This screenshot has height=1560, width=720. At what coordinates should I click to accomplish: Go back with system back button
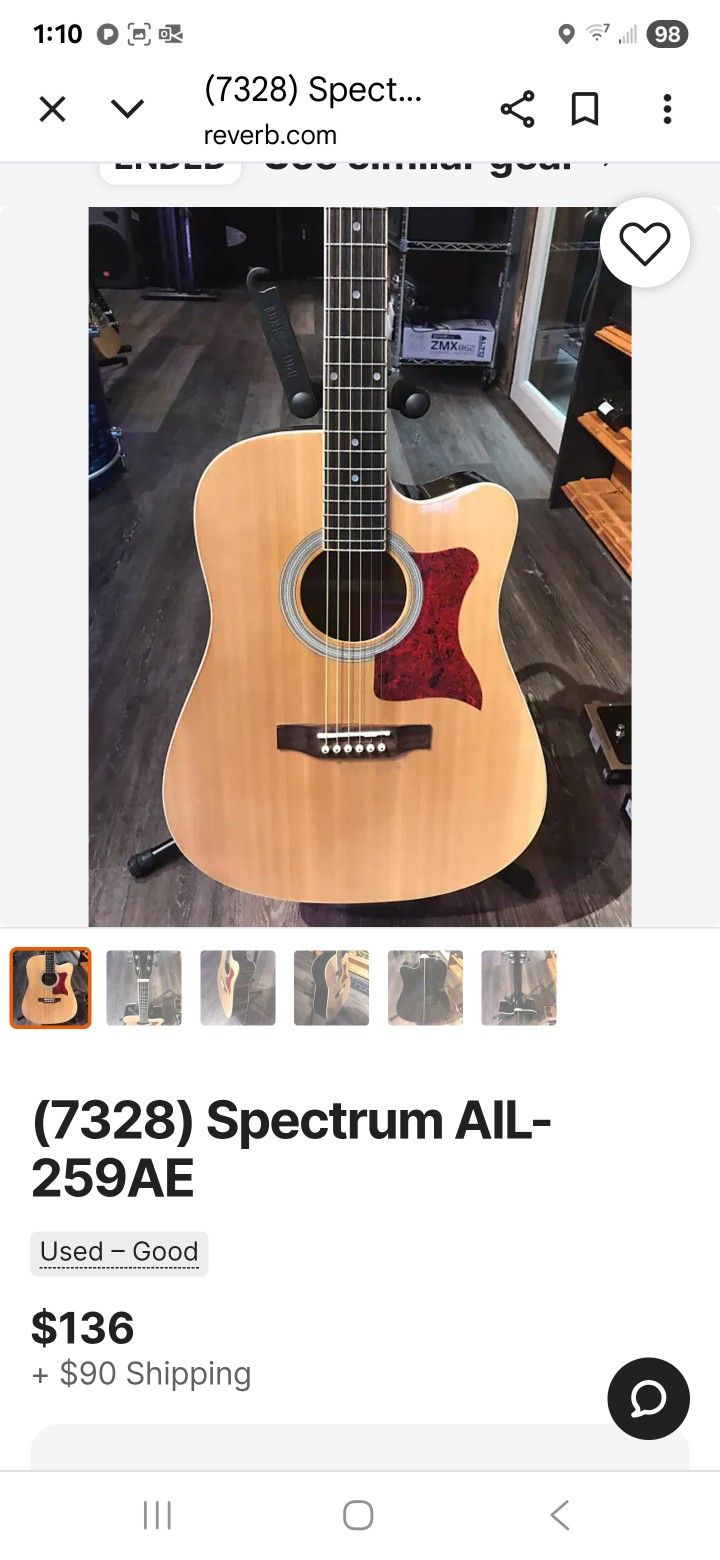(560, 1515)
